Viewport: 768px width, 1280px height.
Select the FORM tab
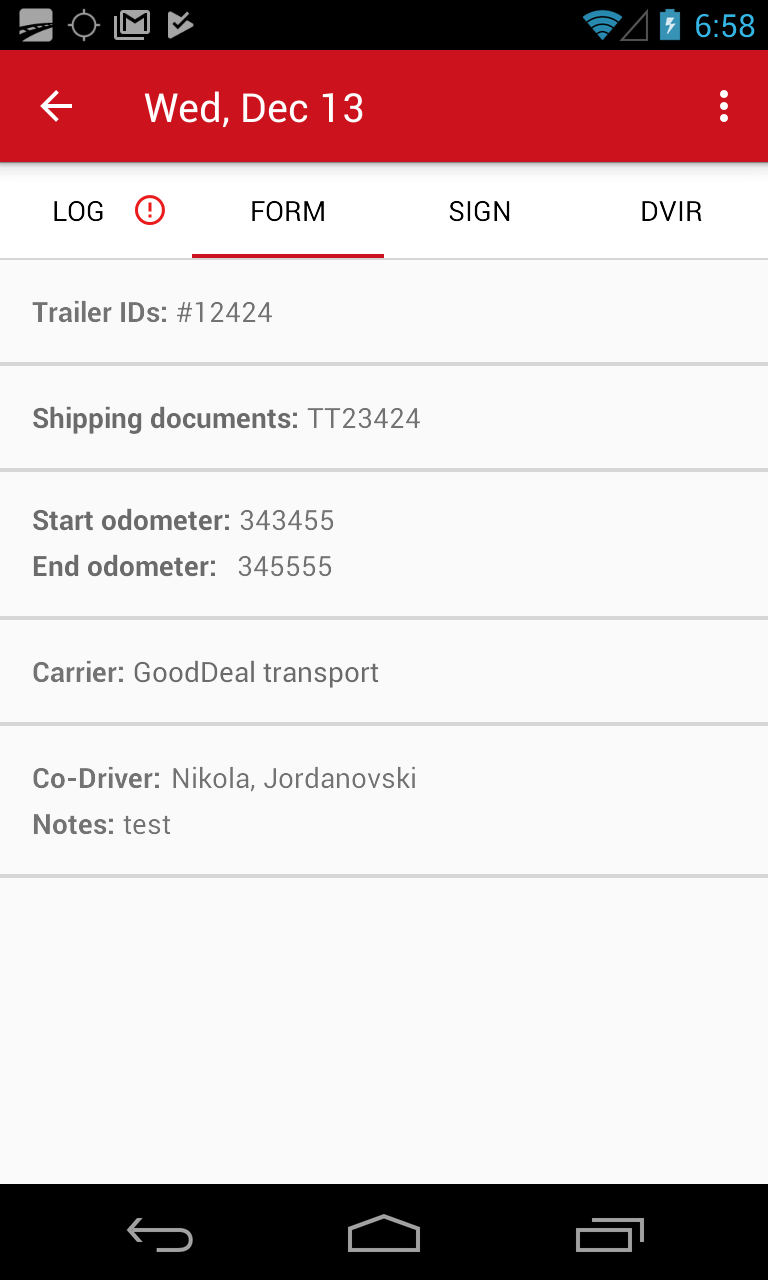coord(287,211)
